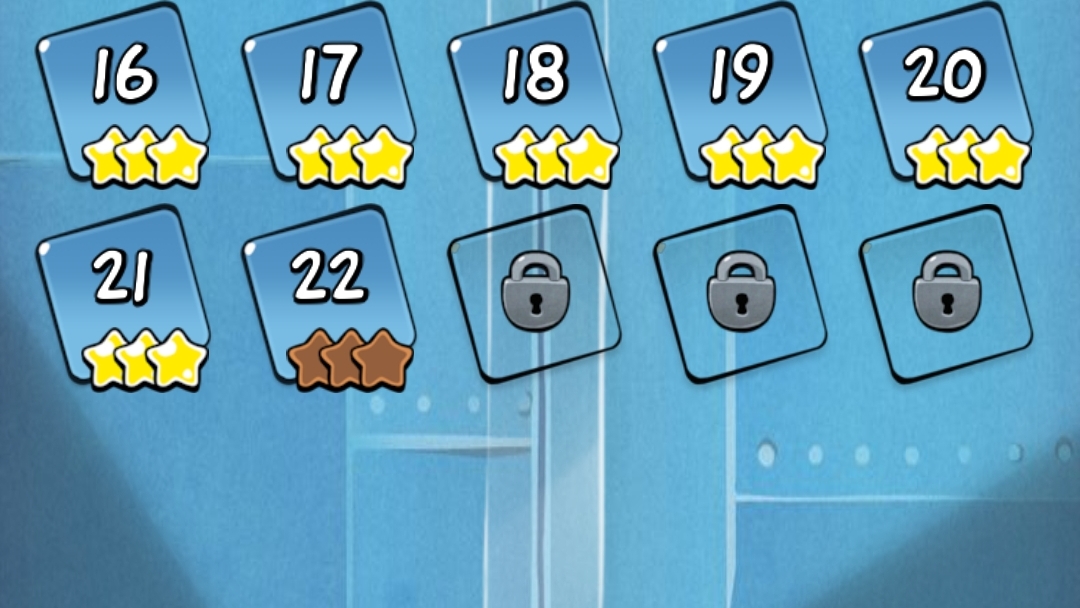Viewport: 1080px width, 608px height.
Task: Launch level 21
Action: (122, 297)
